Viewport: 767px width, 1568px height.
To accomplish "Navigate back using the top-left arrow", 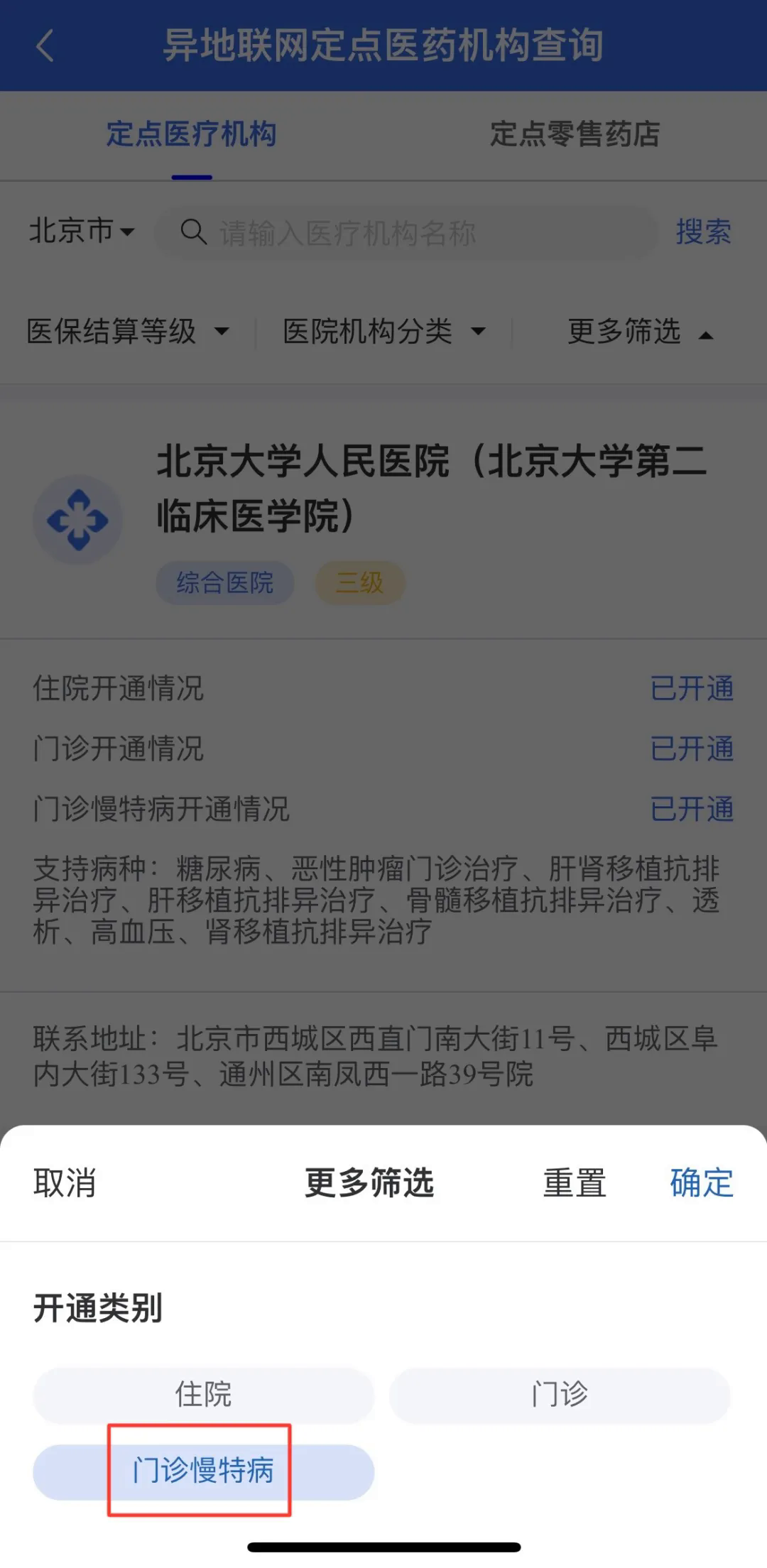I will click(45, 47).
